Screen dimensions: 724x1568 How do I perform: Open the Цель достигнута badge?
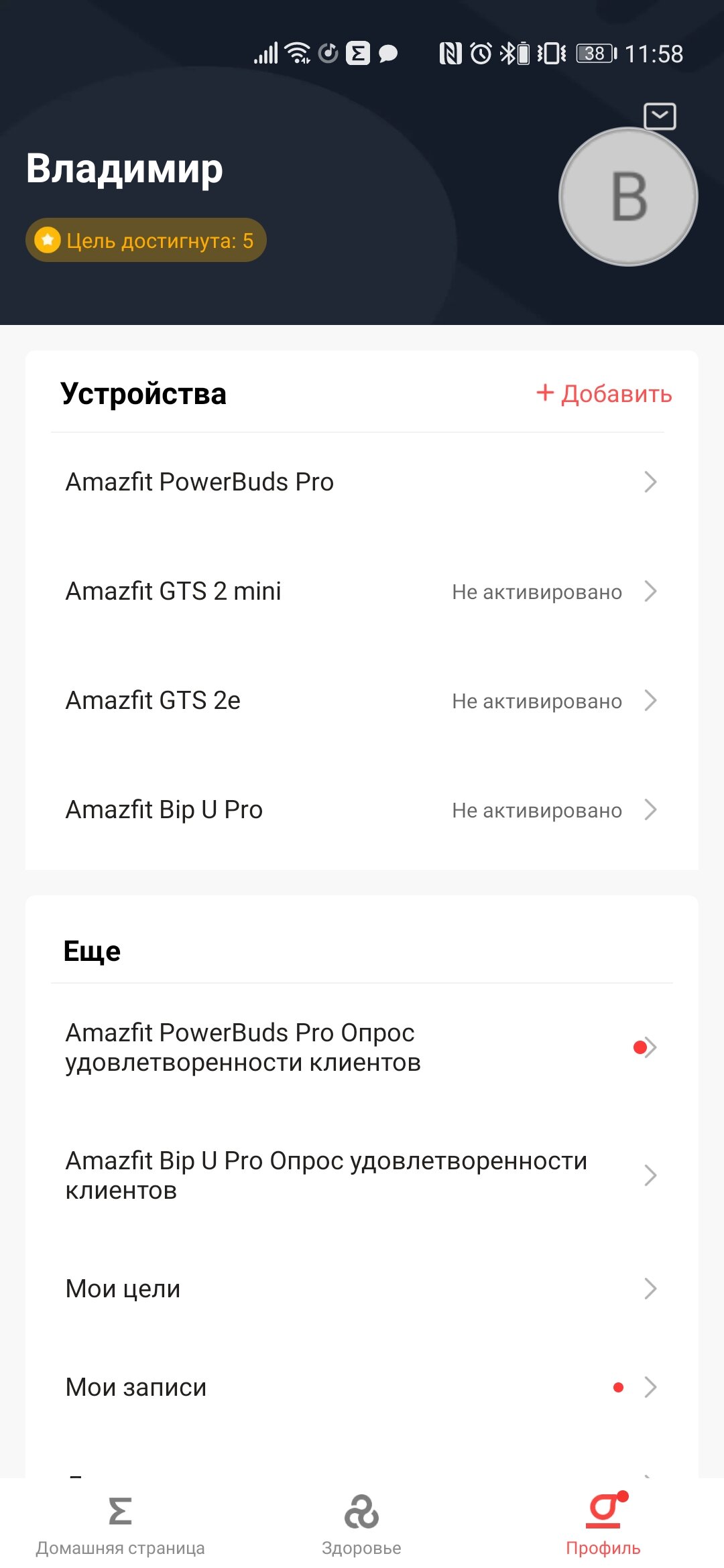pos(146,240)
